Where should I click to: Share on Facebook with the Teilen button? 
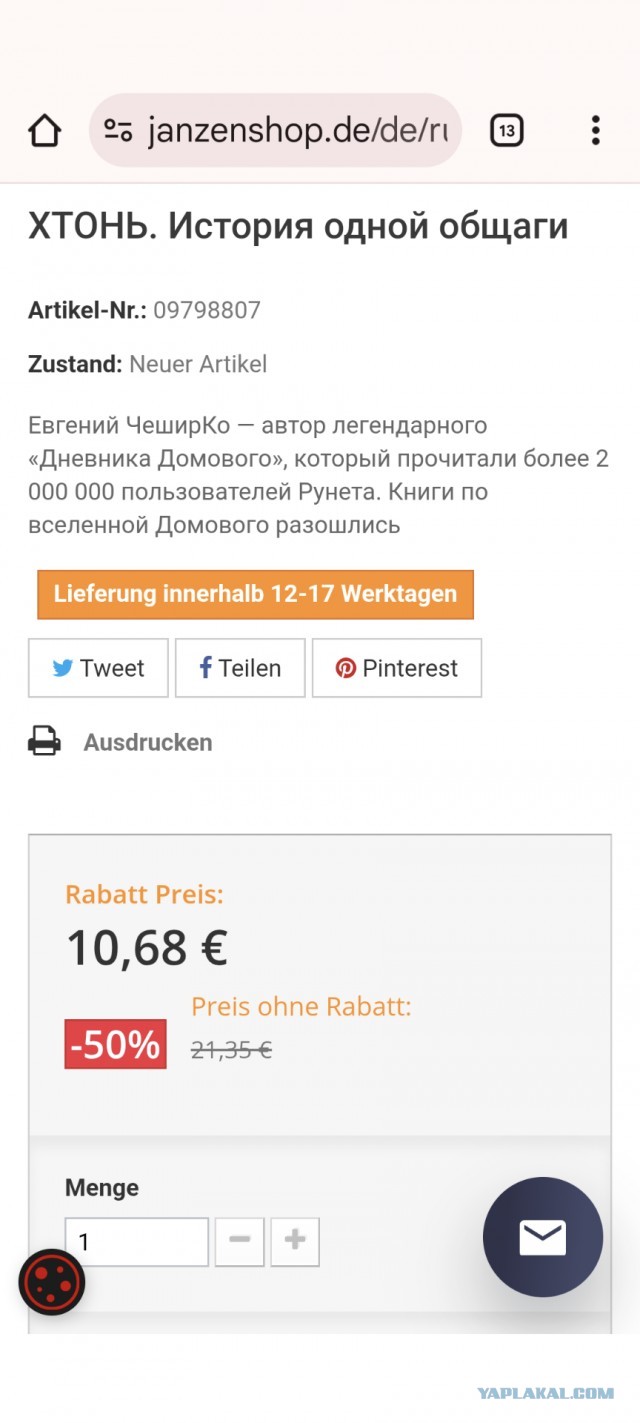240,668
